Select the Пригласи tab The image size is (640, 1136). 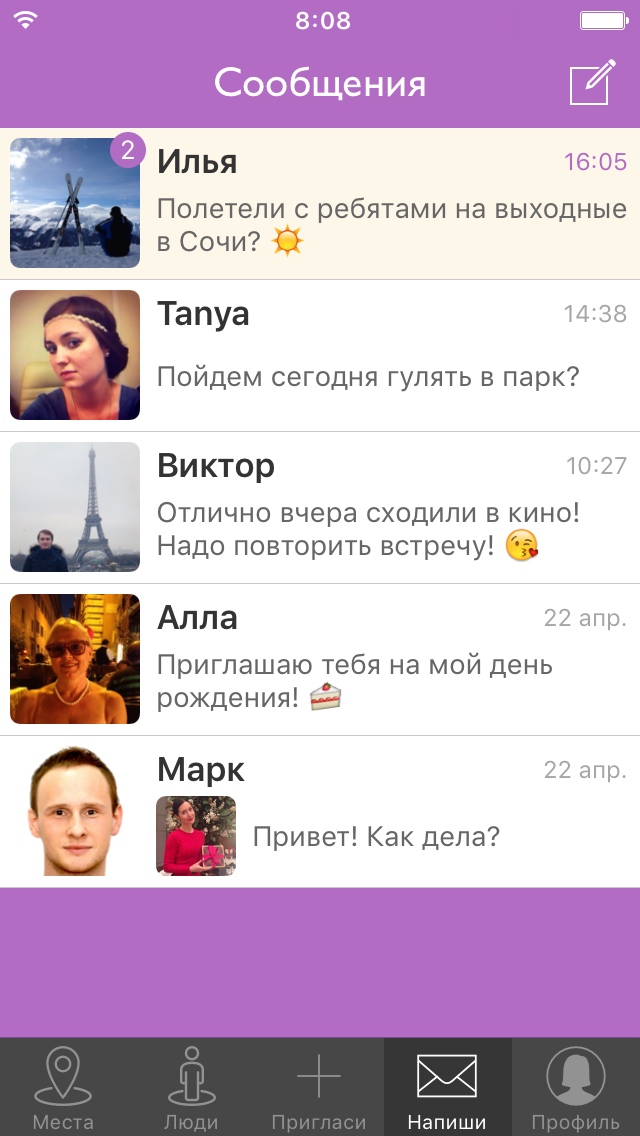319,1087
